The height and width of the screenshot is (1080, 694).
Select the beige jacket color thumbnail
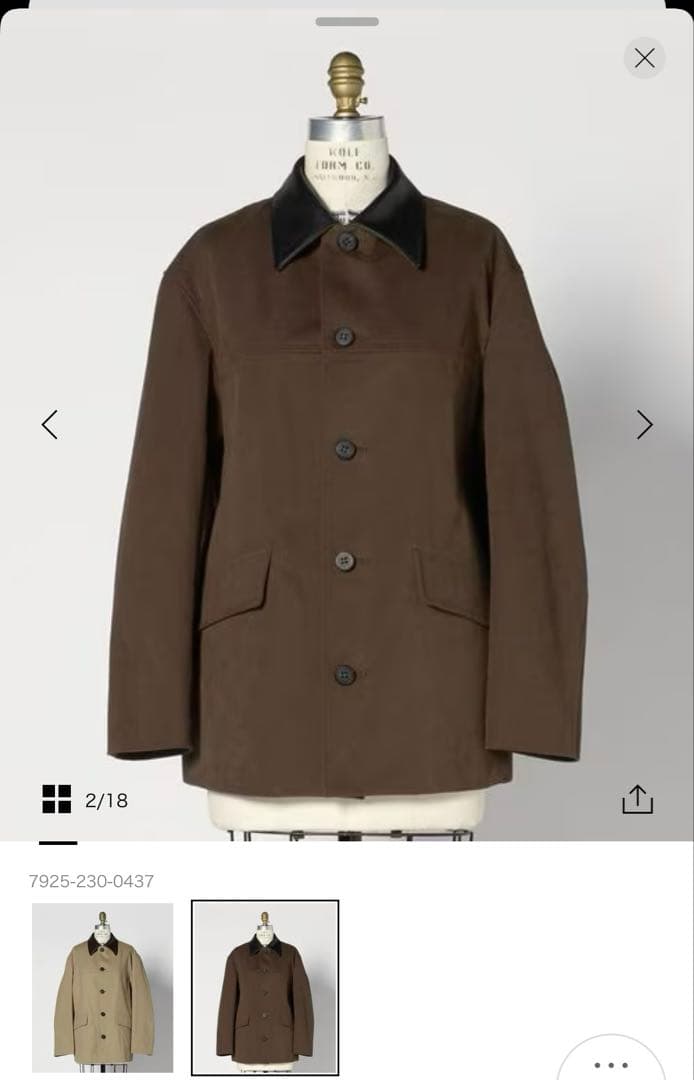pyautogui.click(x=102, y=987)
